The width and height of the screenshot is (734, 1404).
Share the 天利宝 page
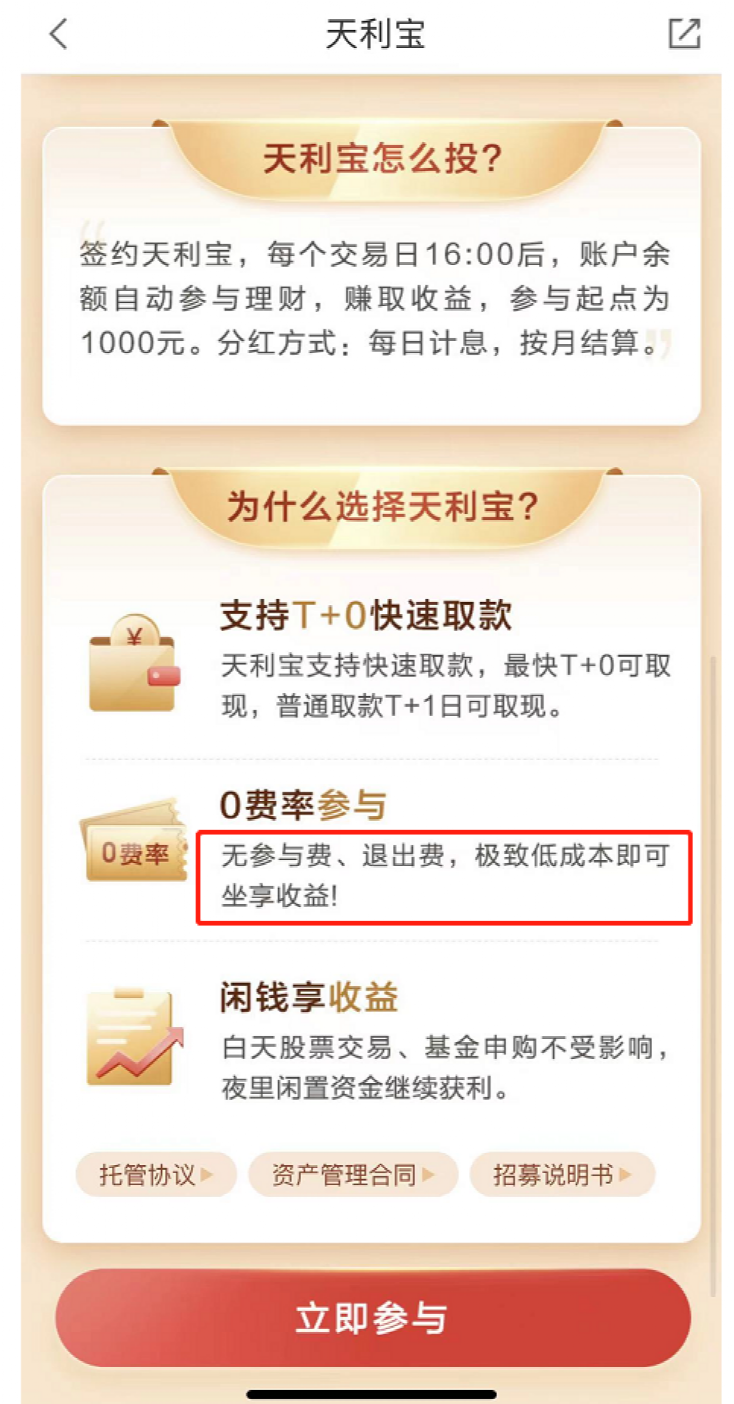[x=684, y=34]
